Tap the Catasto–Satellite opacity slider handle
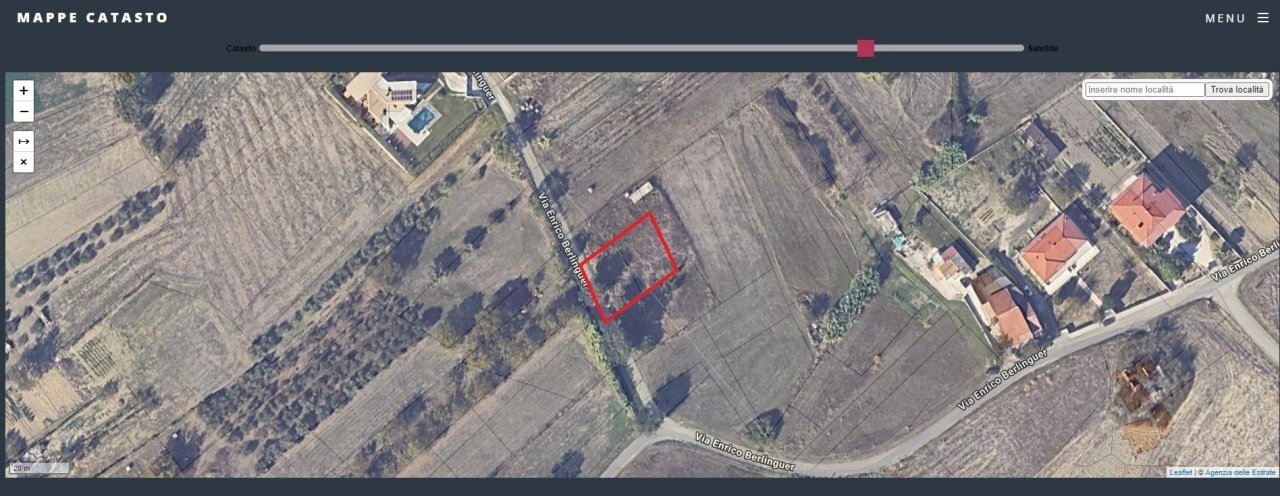Image resolution: width=1280 pixels, height=496 pixels. click(866, 48)
